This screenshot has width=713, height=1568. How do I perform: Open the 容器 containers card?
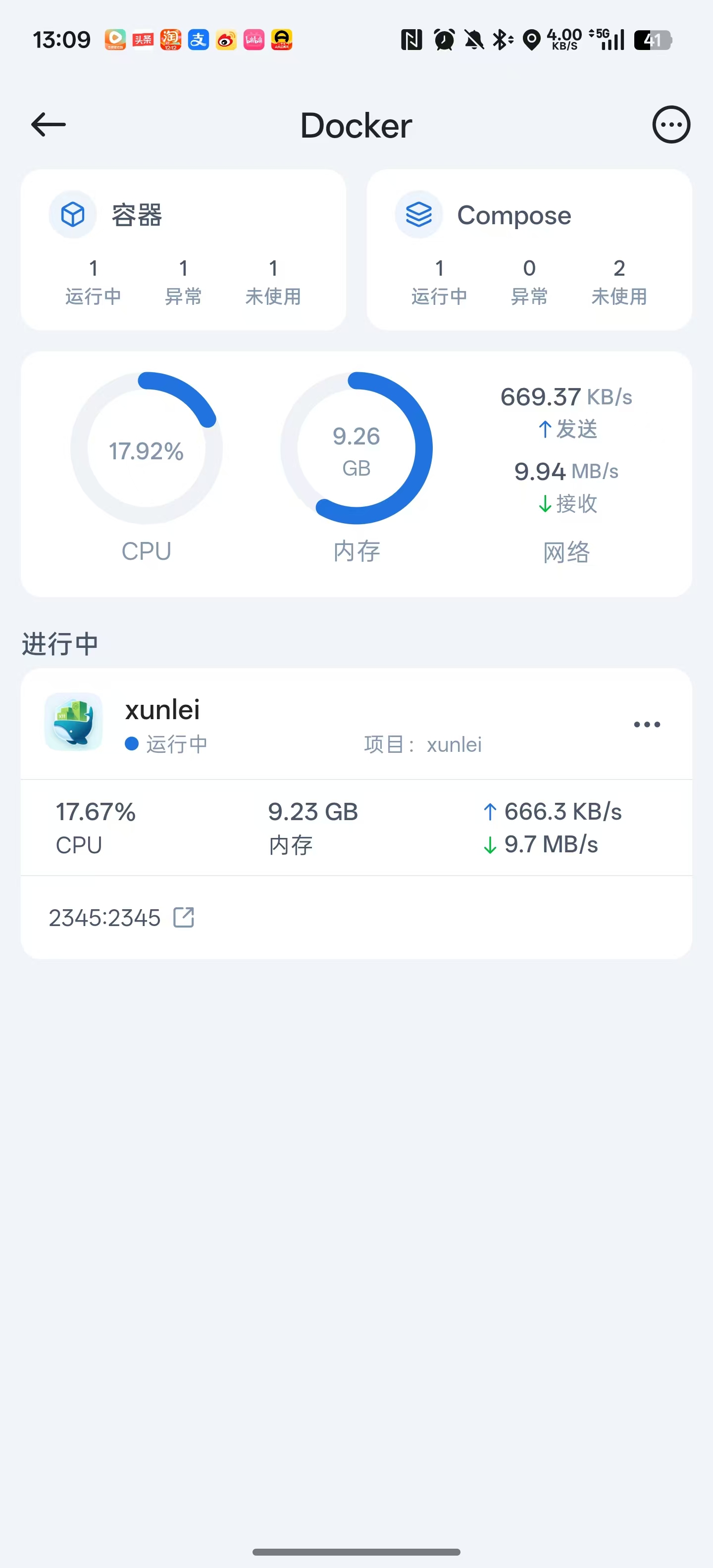183,249
